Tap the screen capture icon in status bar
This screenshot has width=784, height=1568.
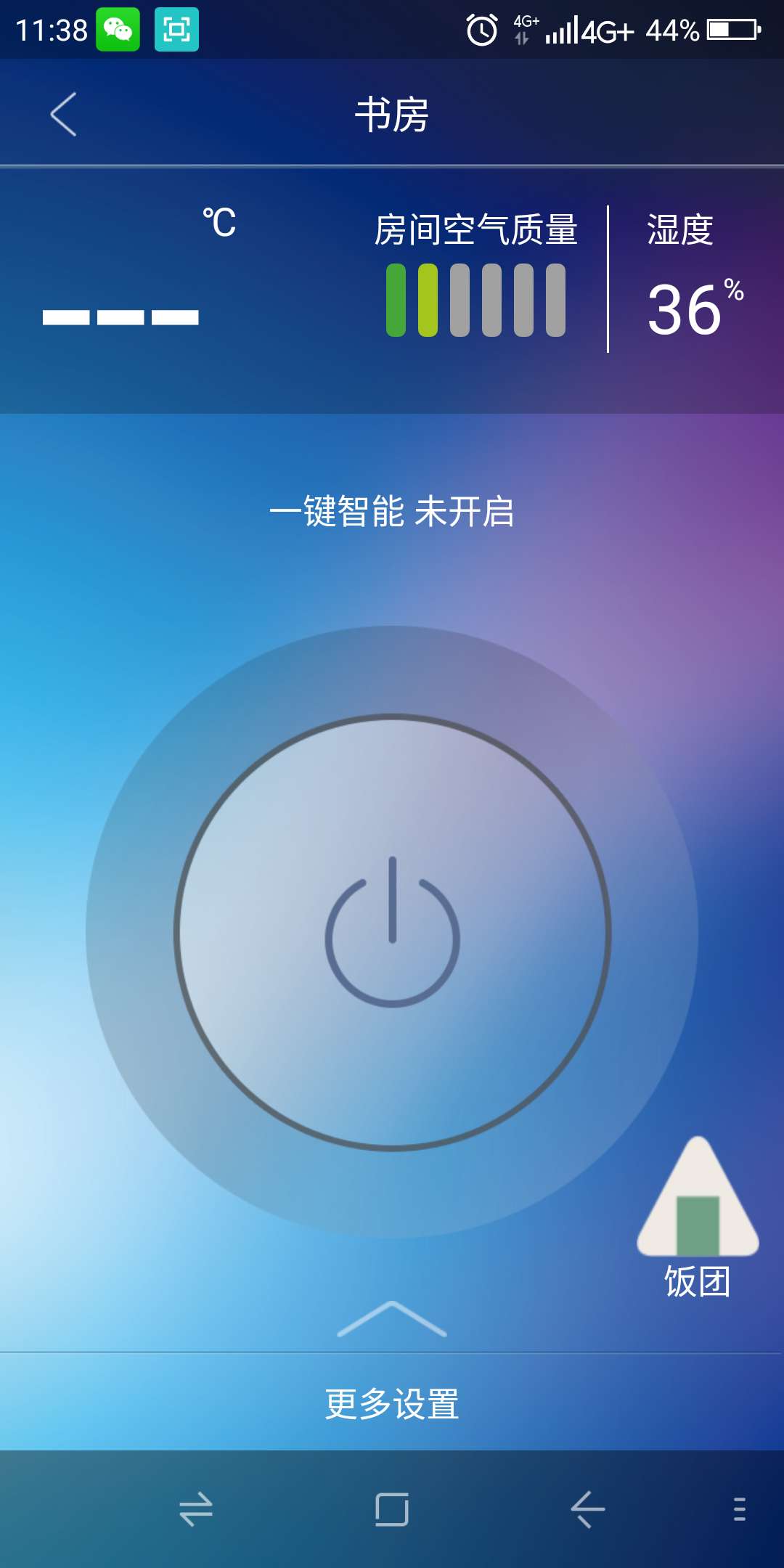point(178,29)
